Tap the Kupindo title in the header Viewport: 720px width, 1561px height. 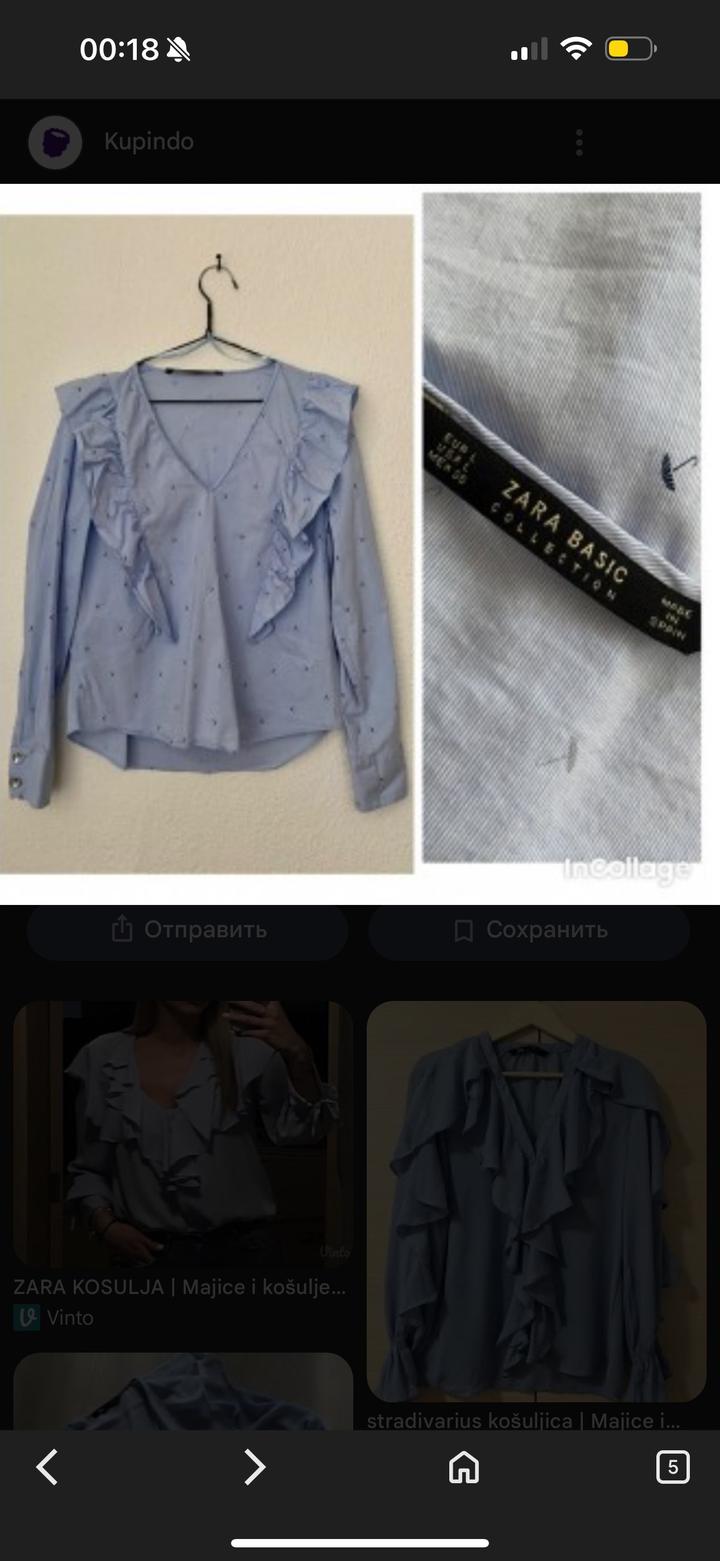click(150, 141)
